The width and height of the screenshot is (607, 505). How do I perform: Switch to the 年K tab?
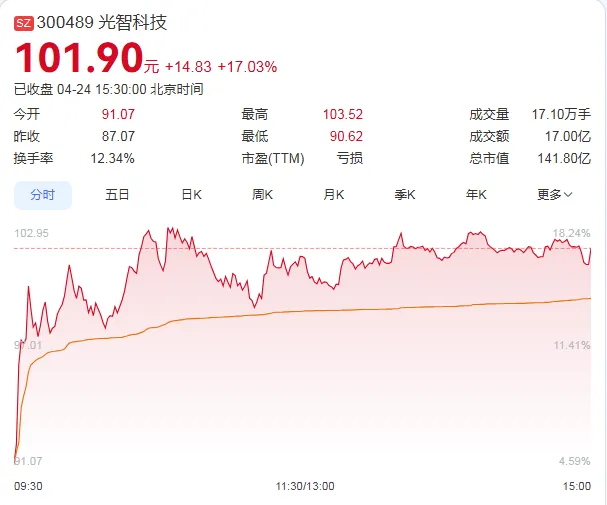tap(476, 195)
